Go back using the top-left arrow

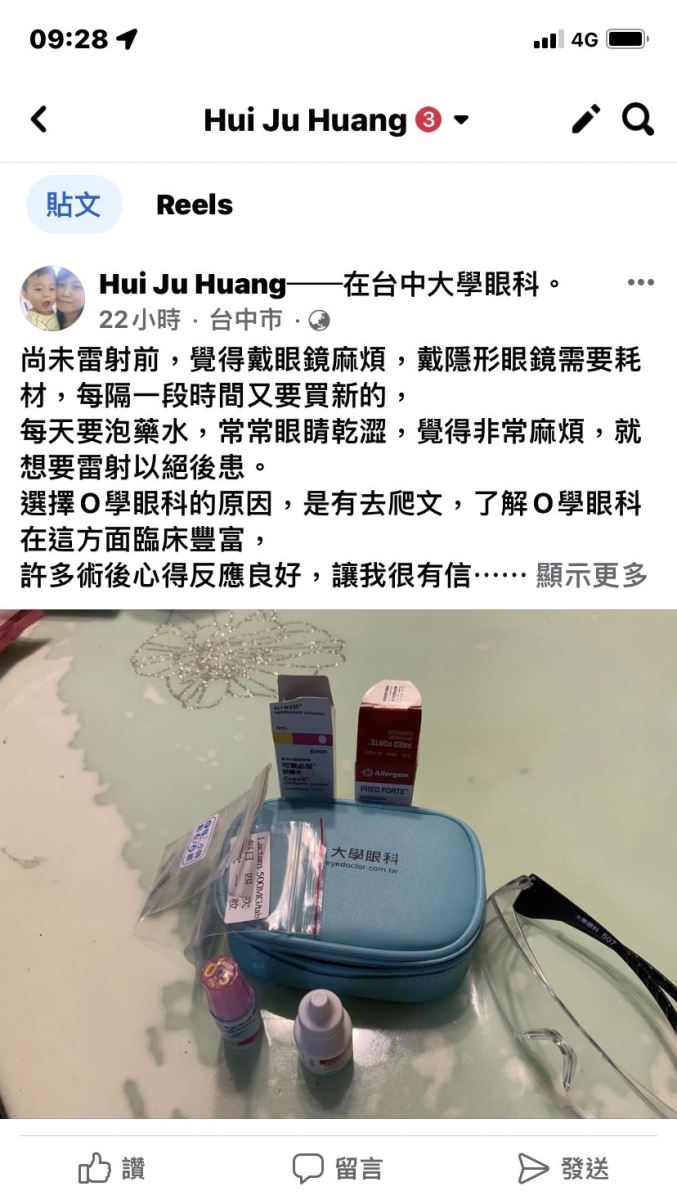click(x=39, y=120)
